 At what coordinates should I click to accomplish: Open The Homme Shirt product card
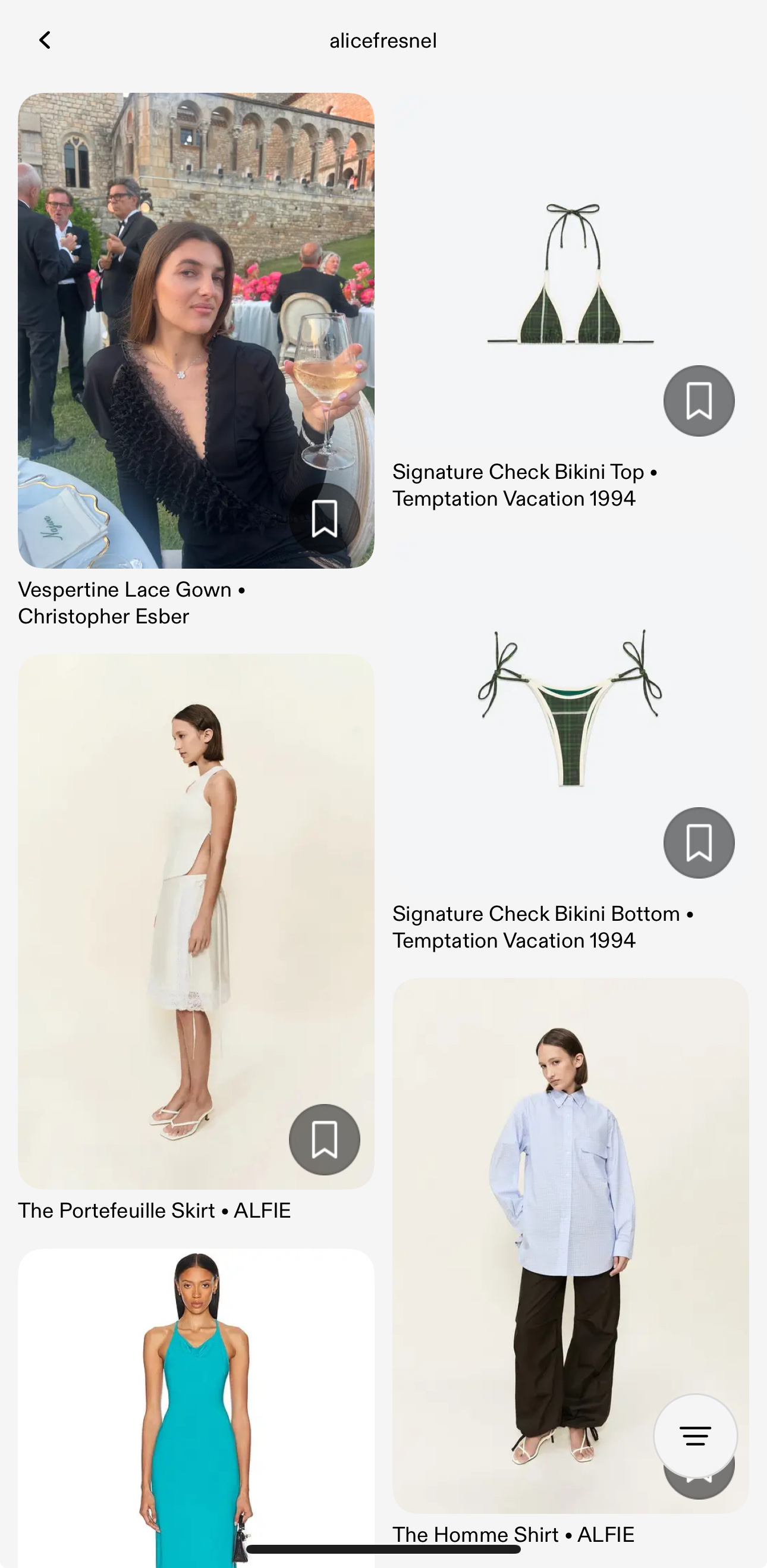coord(548,1218)
